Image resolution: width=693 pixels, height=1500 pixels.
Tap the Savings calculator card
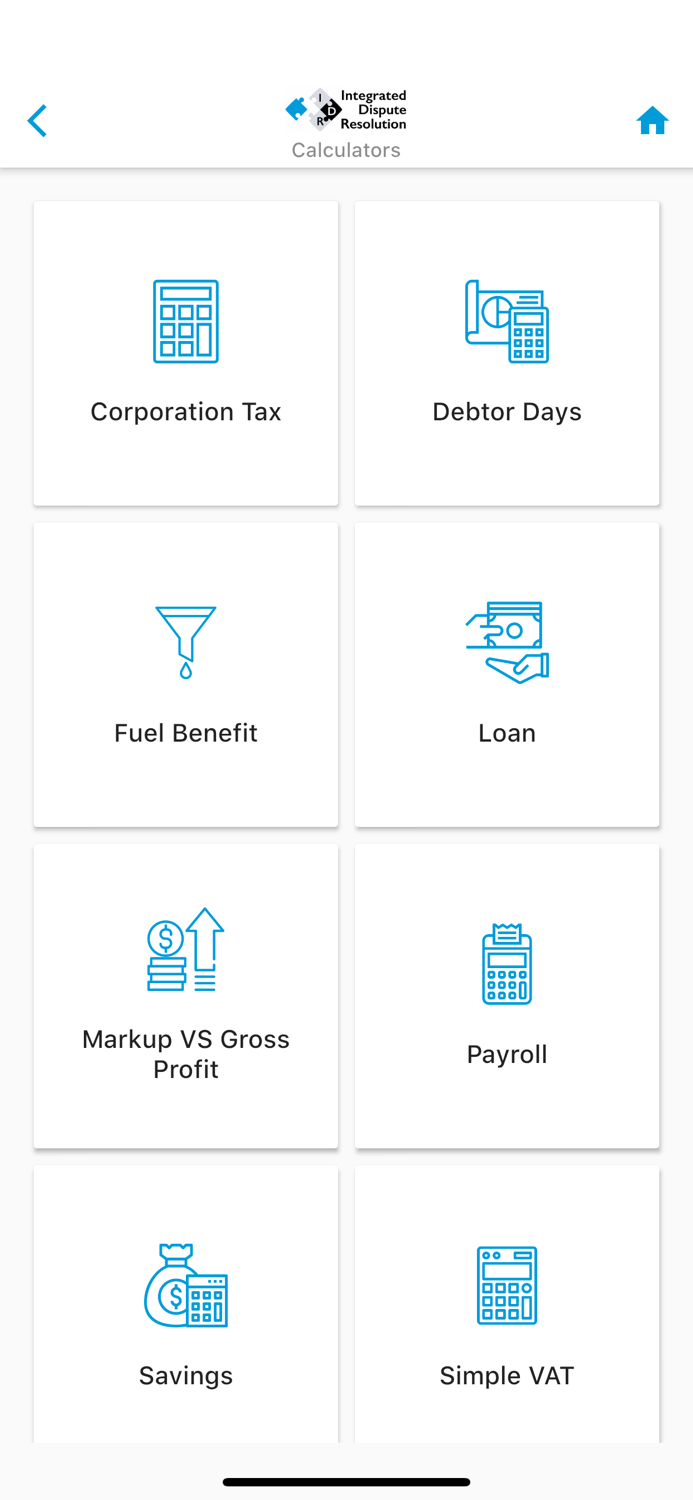[186, 1305]
